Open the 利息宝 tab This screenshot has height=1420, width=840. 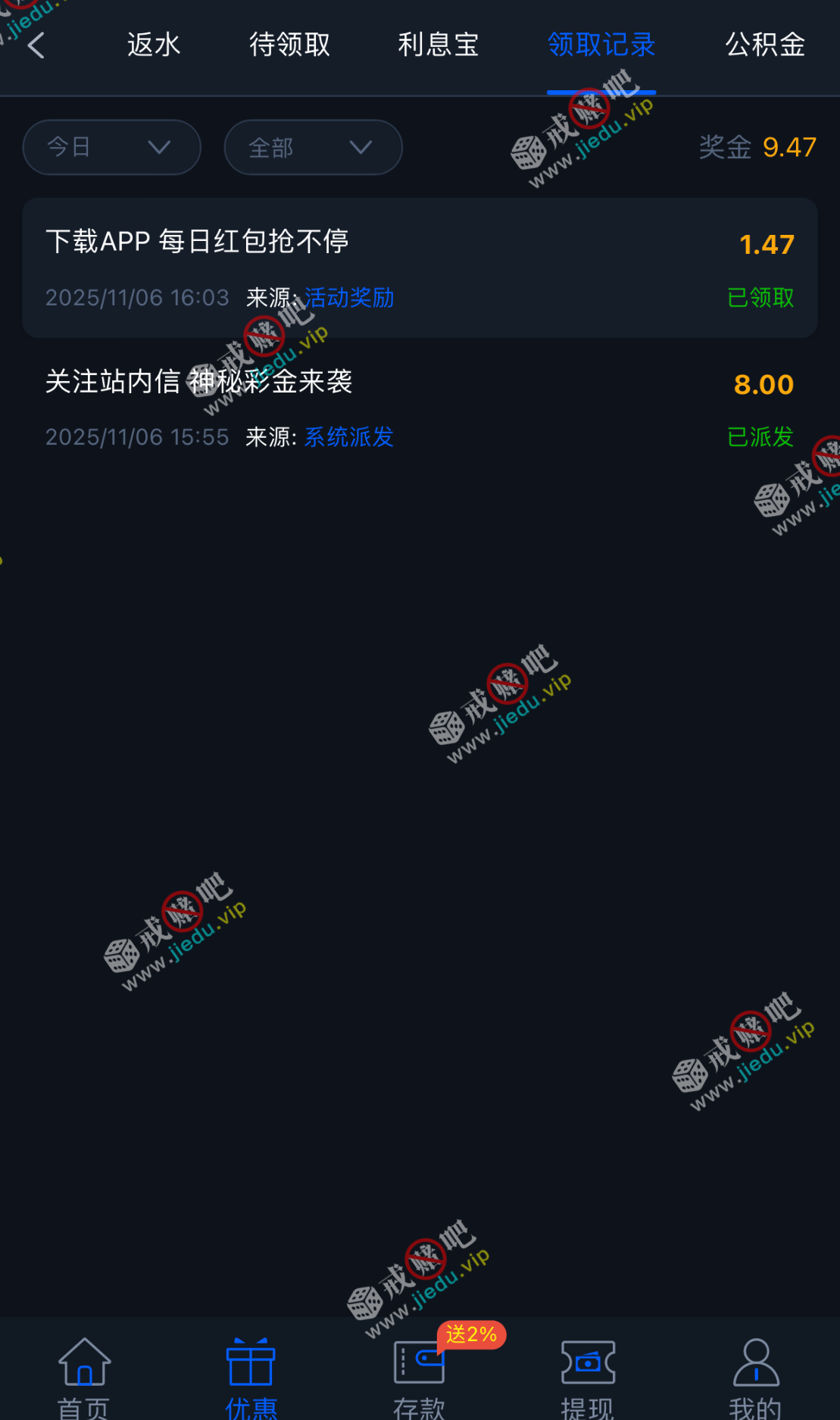pos(439,45)
